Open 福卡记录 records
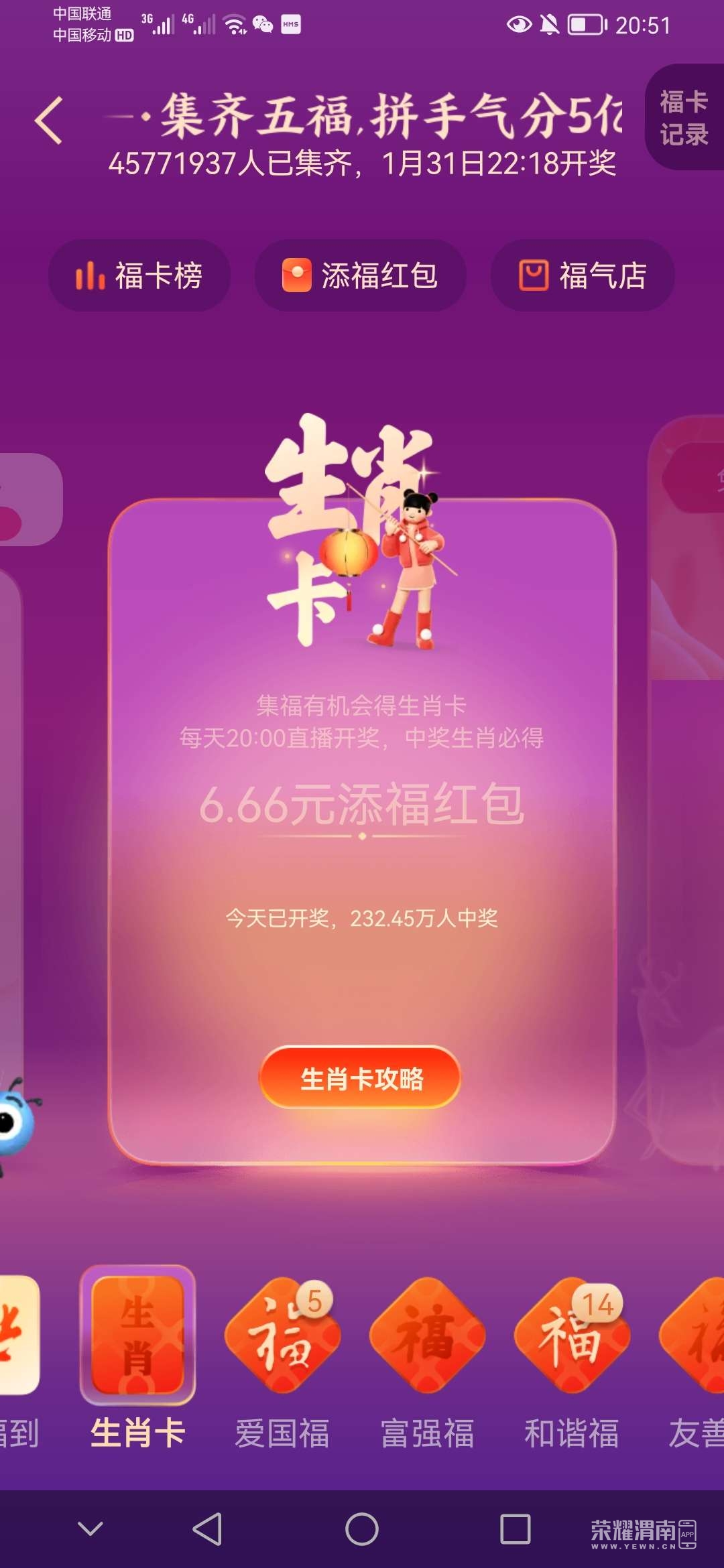 (684, 118)
